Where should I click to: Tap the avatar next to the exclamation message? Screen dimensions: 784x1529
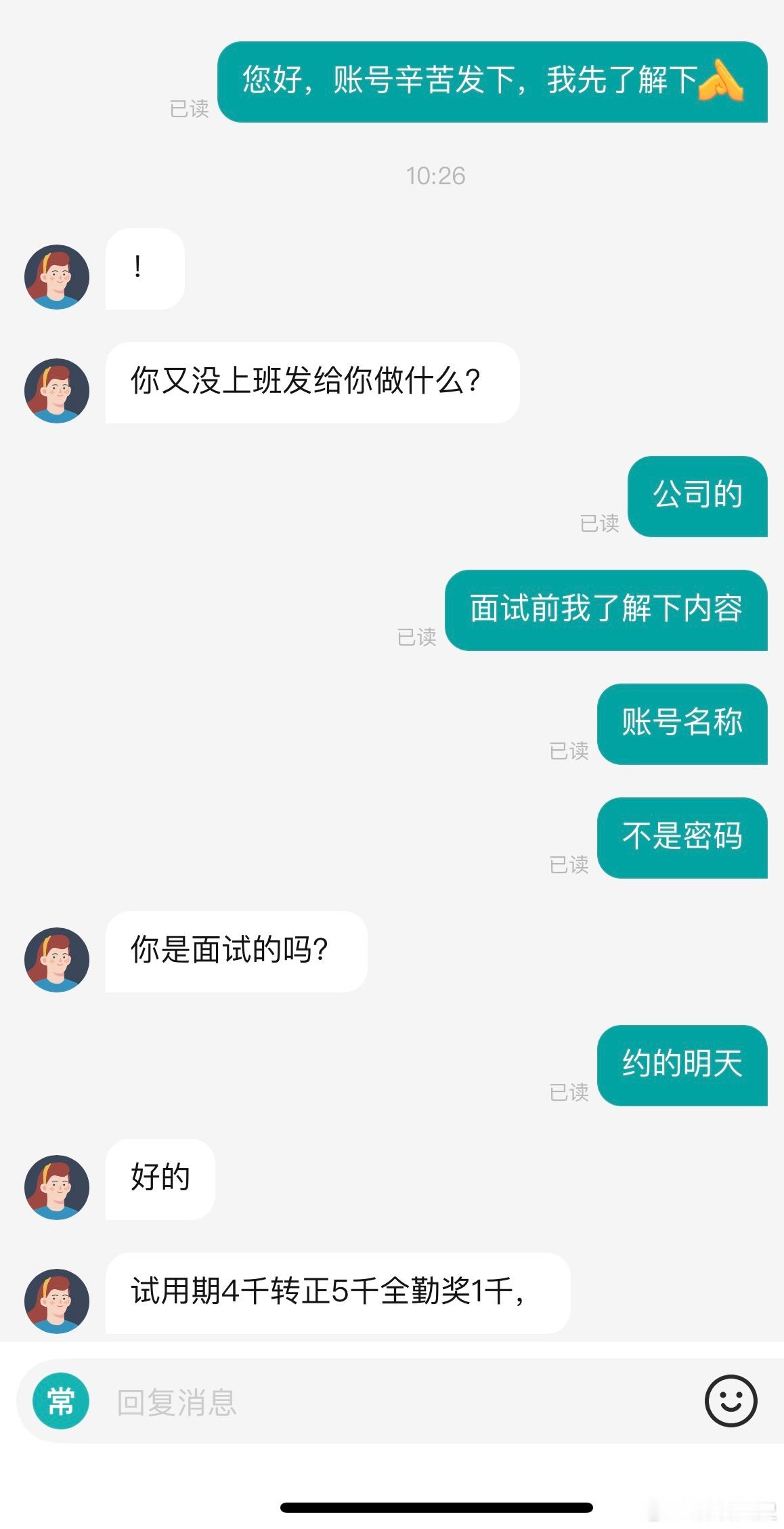58,278
